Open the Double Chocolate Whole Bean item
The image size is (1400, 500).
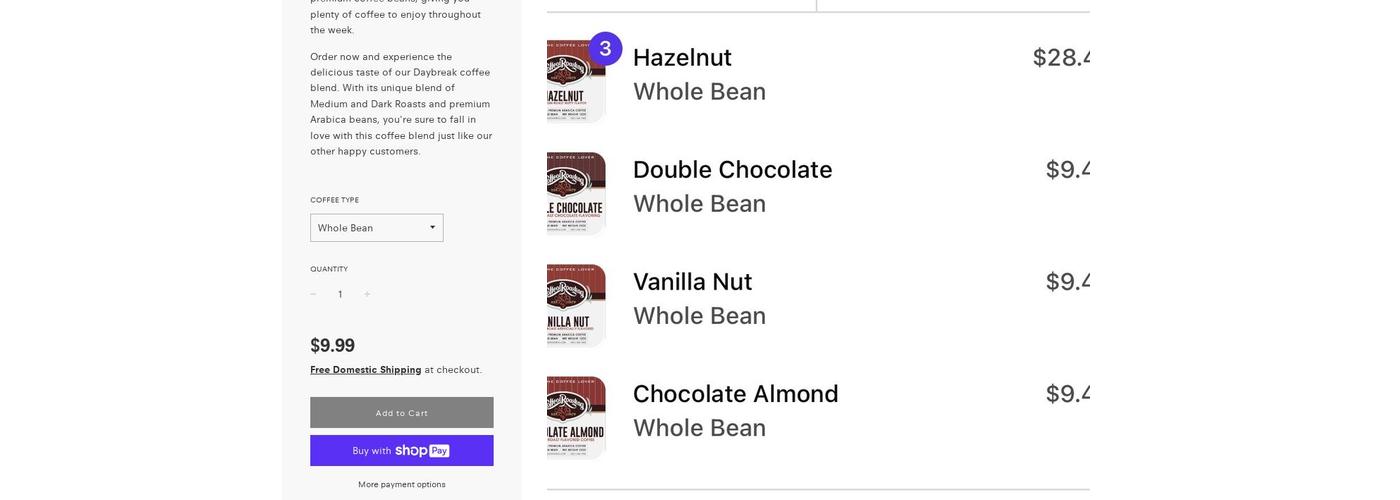[732, 170]
